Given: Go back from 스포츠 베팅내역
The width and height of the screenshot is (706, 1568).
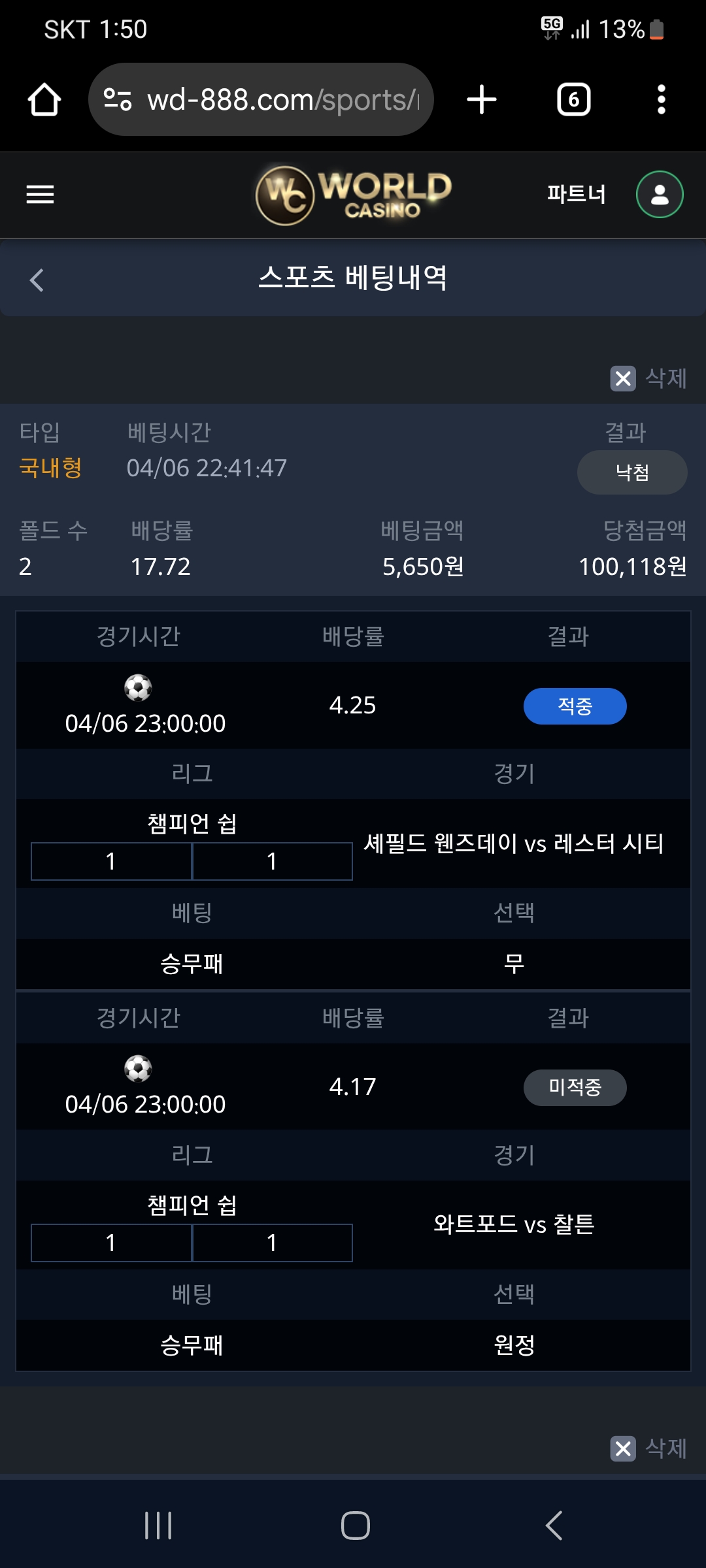Looking at the screenshot, I should [37, 280].
